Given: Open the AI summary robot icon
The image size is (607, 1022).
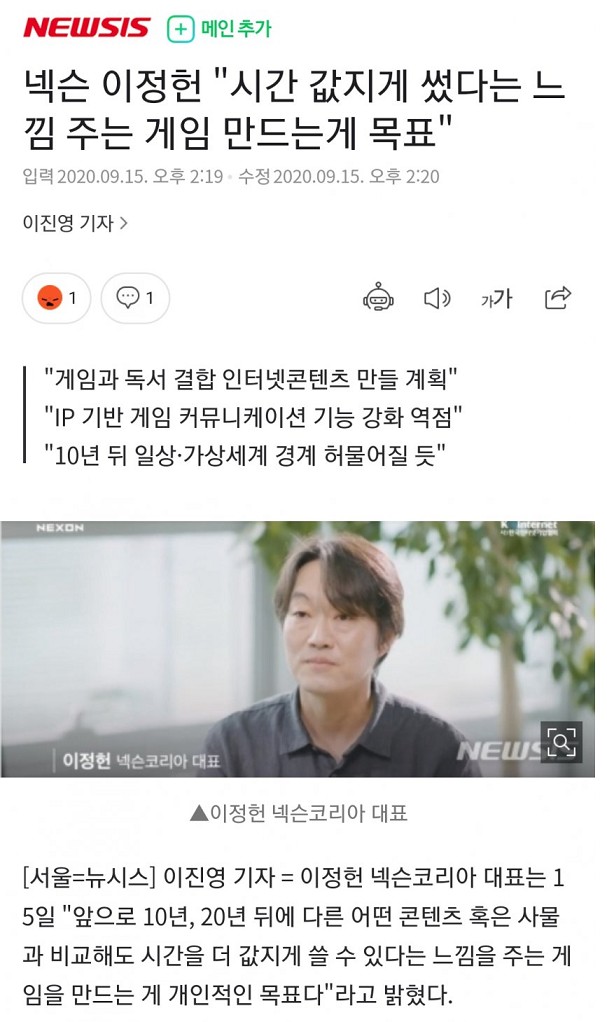Looking at the screenshot, I should [378, 297].
